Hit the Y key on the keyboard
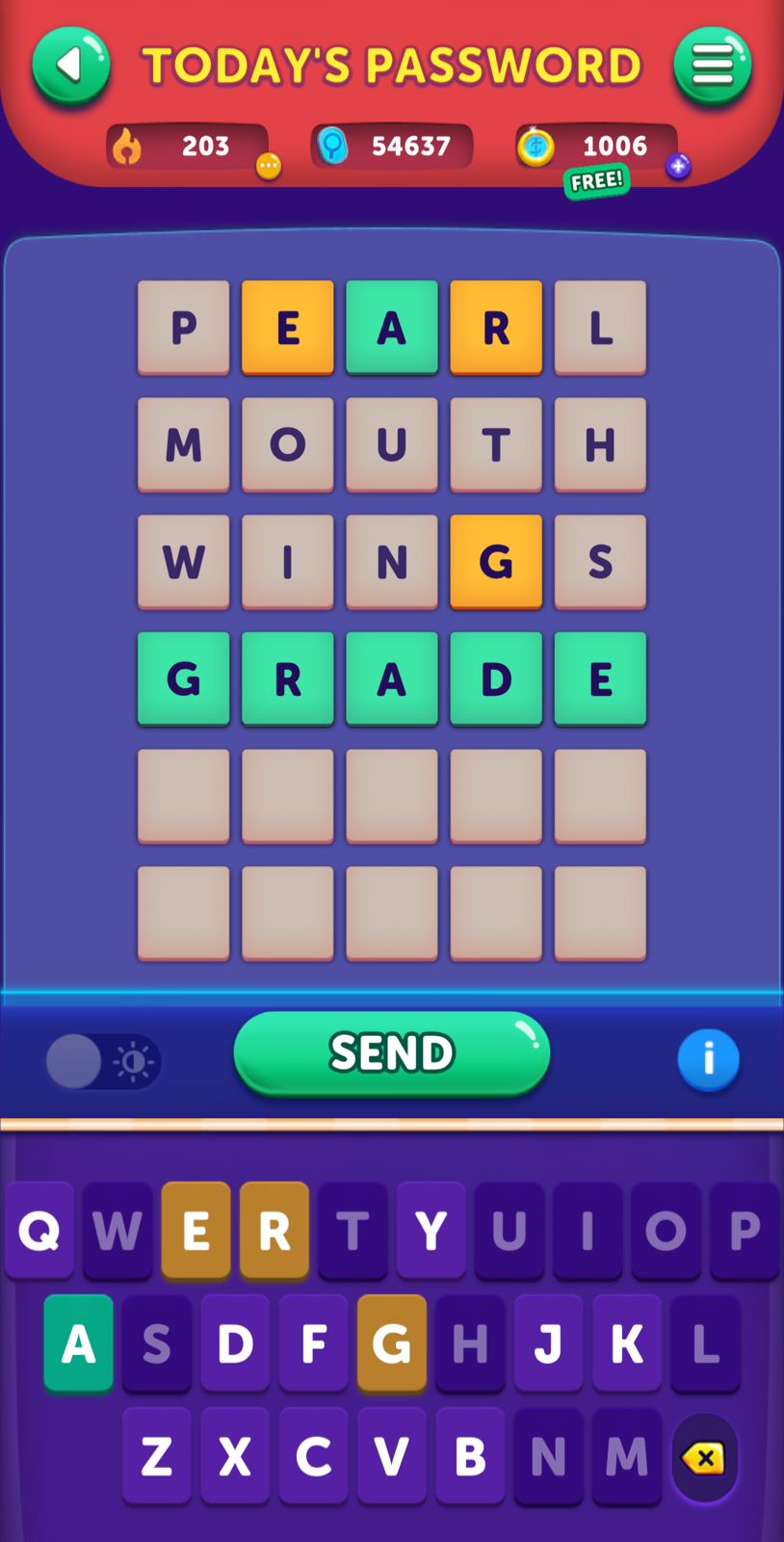This screenshot has width=784, height=1542. click(431, 1230)
